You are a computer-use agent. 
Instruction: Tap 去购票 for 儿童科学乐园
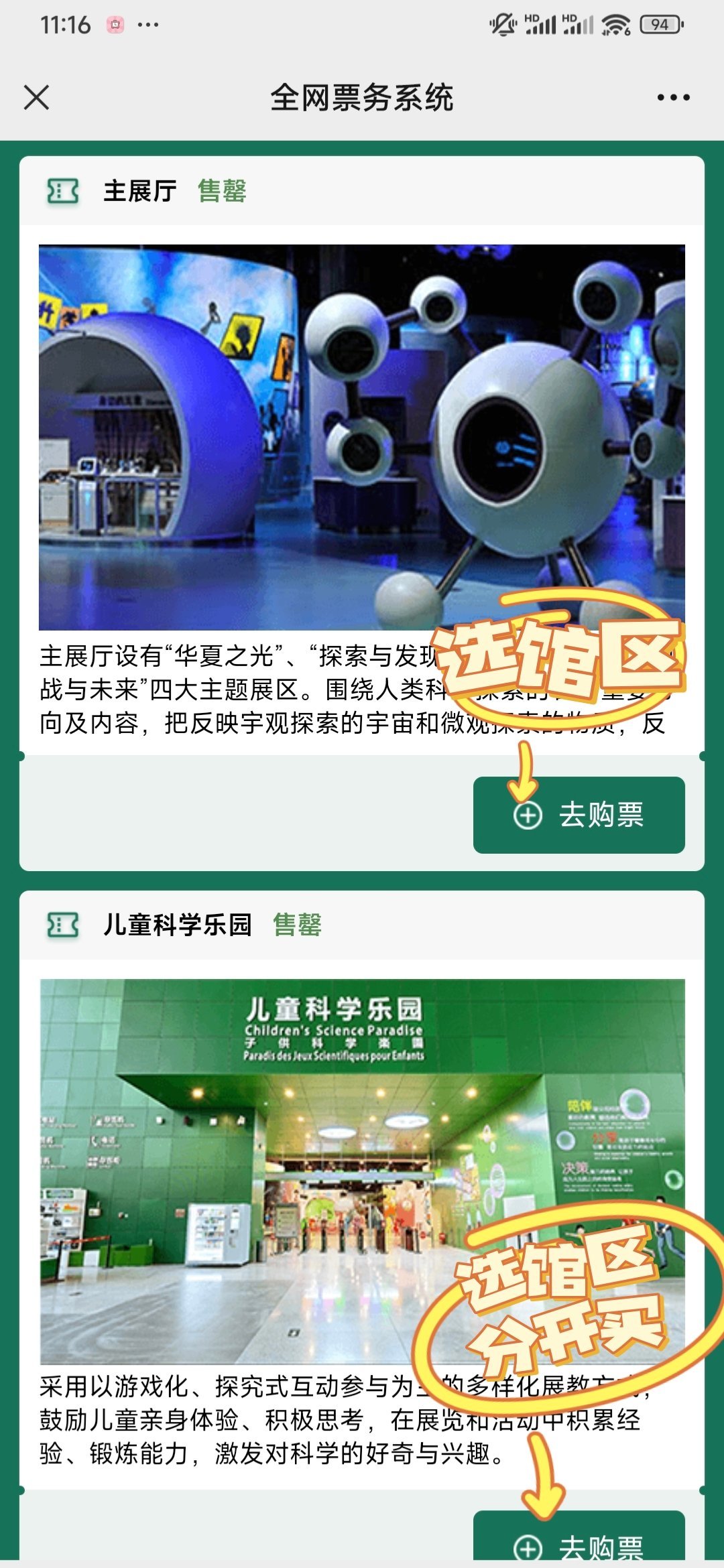579,1543
